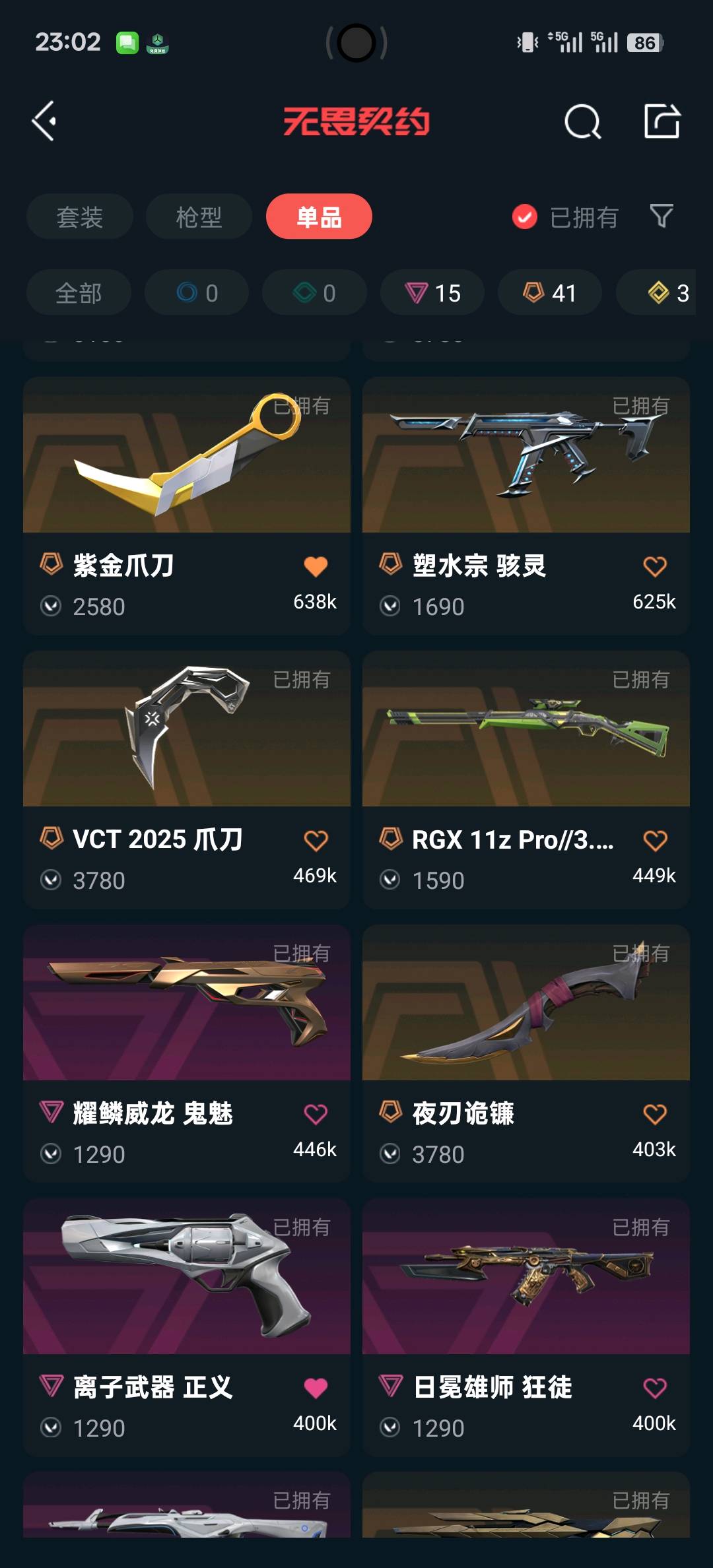713x1568 pixels.
Task: Filter by the purple tier chip showing 15
Action: [x=432, y=292]
